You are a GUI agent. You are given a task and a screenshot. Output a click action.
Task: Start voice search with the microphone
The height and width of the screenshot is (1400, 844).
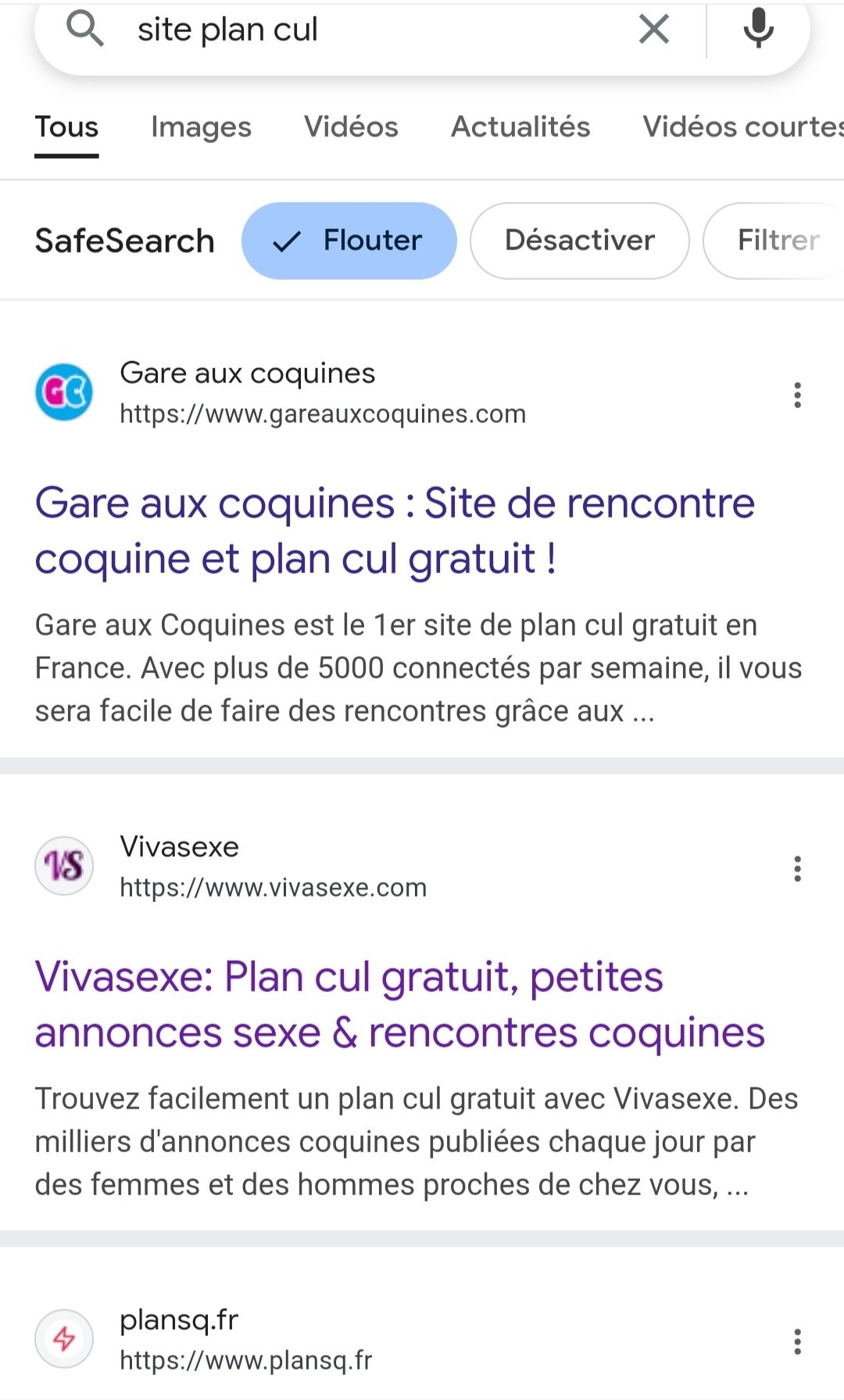(x=758, y=30)
